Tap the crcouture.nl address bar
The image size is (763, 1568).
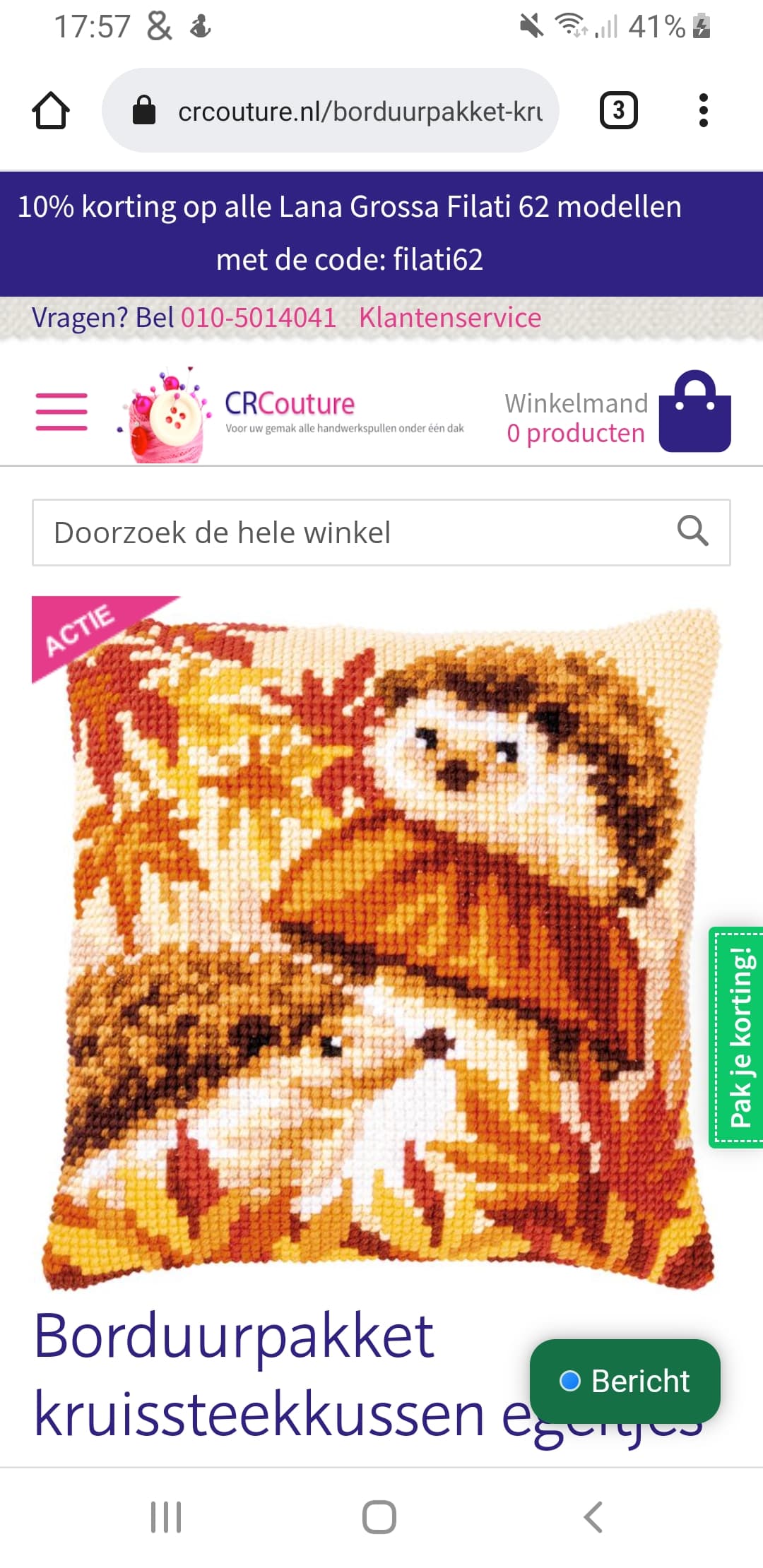tap(331, 110)
